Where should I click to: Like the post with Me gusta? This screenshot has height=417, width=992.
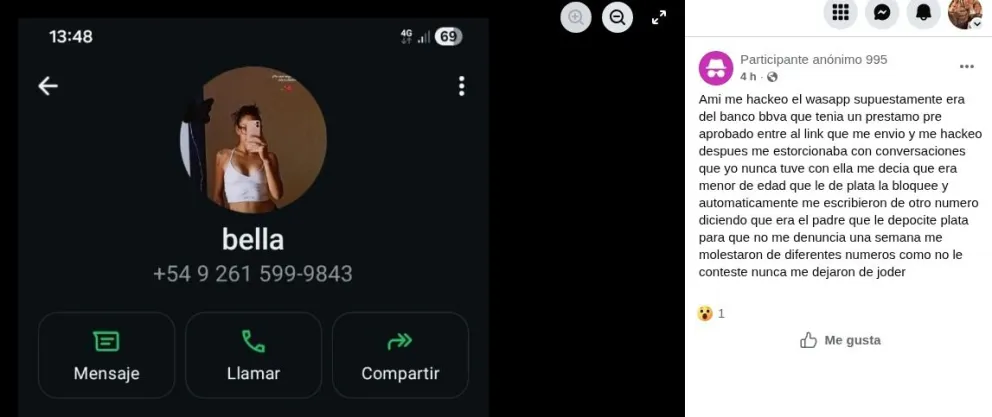(x=840, y=340)
